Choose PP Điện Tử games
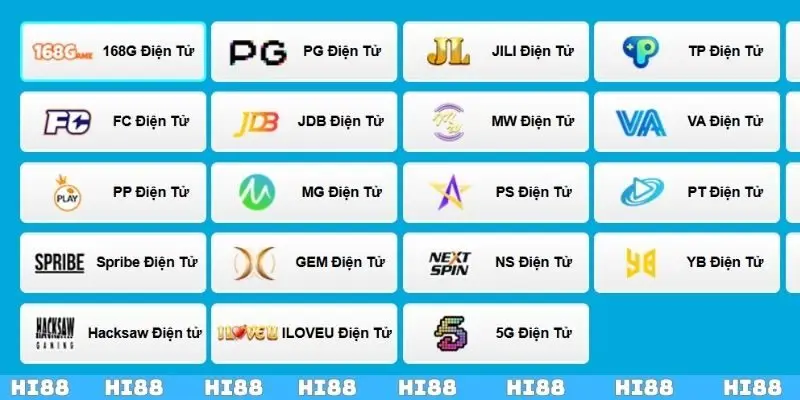 113,192
